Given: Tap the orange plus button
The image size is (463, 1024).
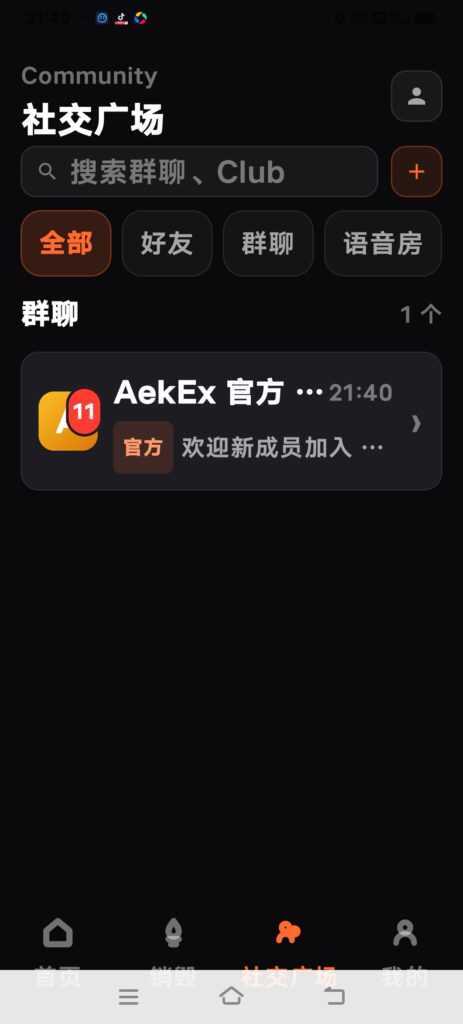Looking at the screenshot, I should click(x=417, y=172).
